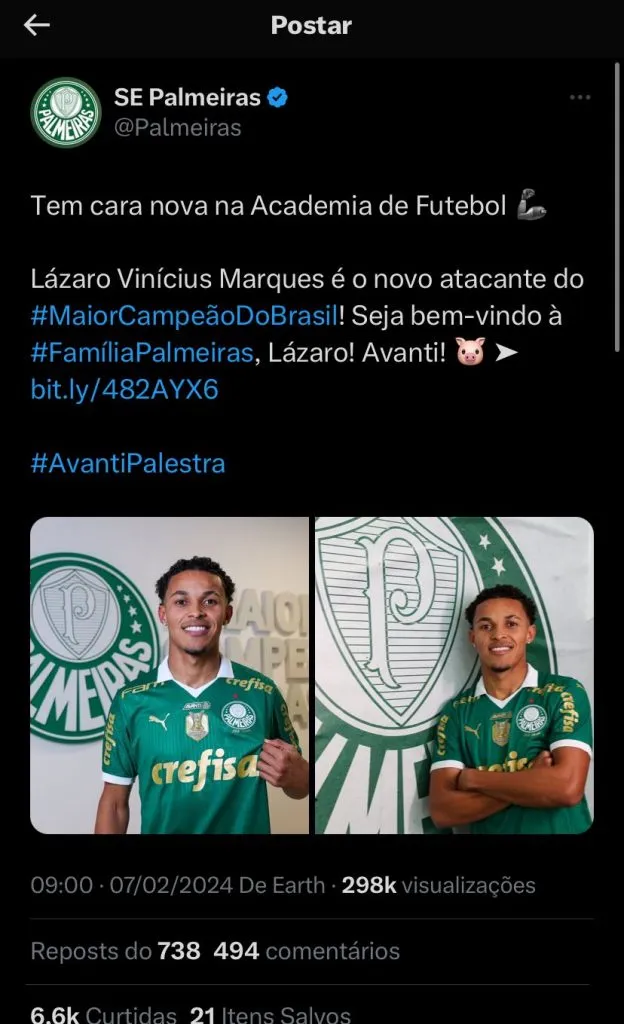Open SE Palmeiras profile picture
The height and width of the screenshot is (1024, 624).
66,113
